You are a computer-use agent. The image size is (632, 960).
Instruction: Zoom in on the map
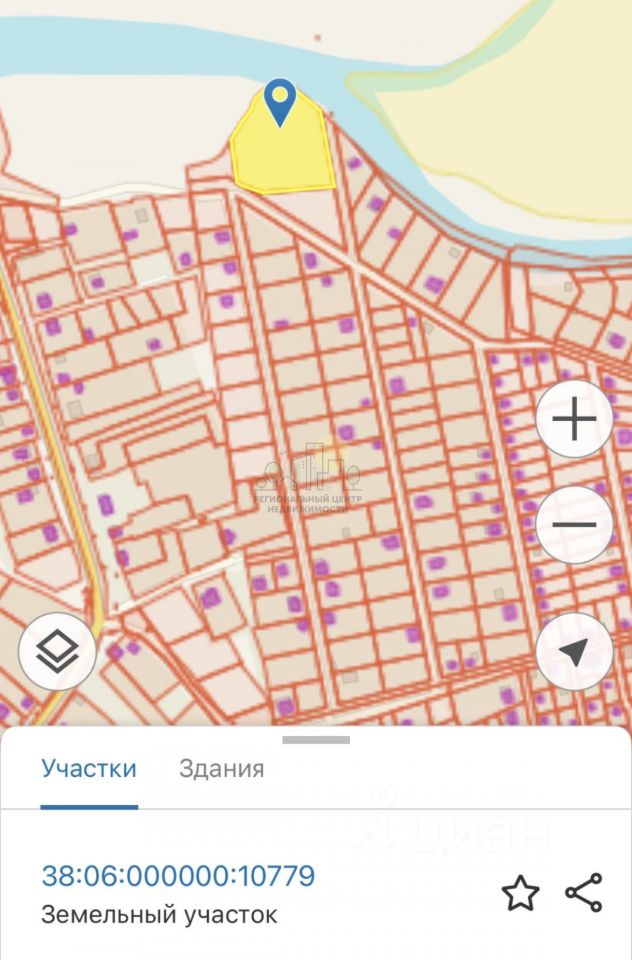[574, 420]
